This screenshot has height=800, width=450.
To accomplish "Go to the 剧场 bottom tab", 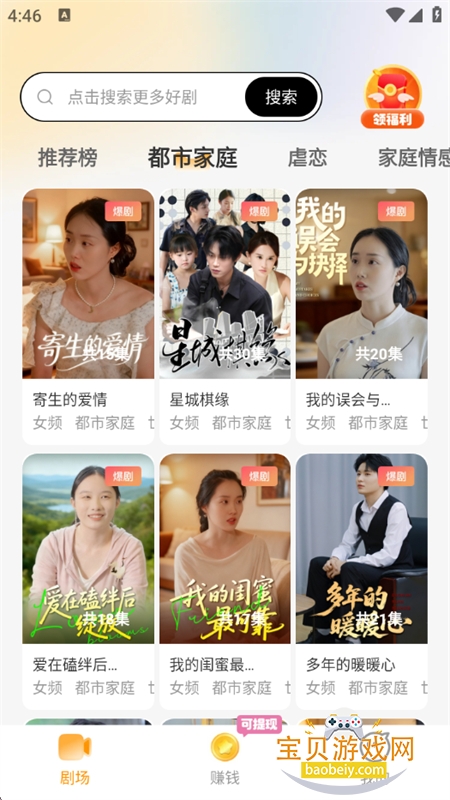I will tap(75, 760).
